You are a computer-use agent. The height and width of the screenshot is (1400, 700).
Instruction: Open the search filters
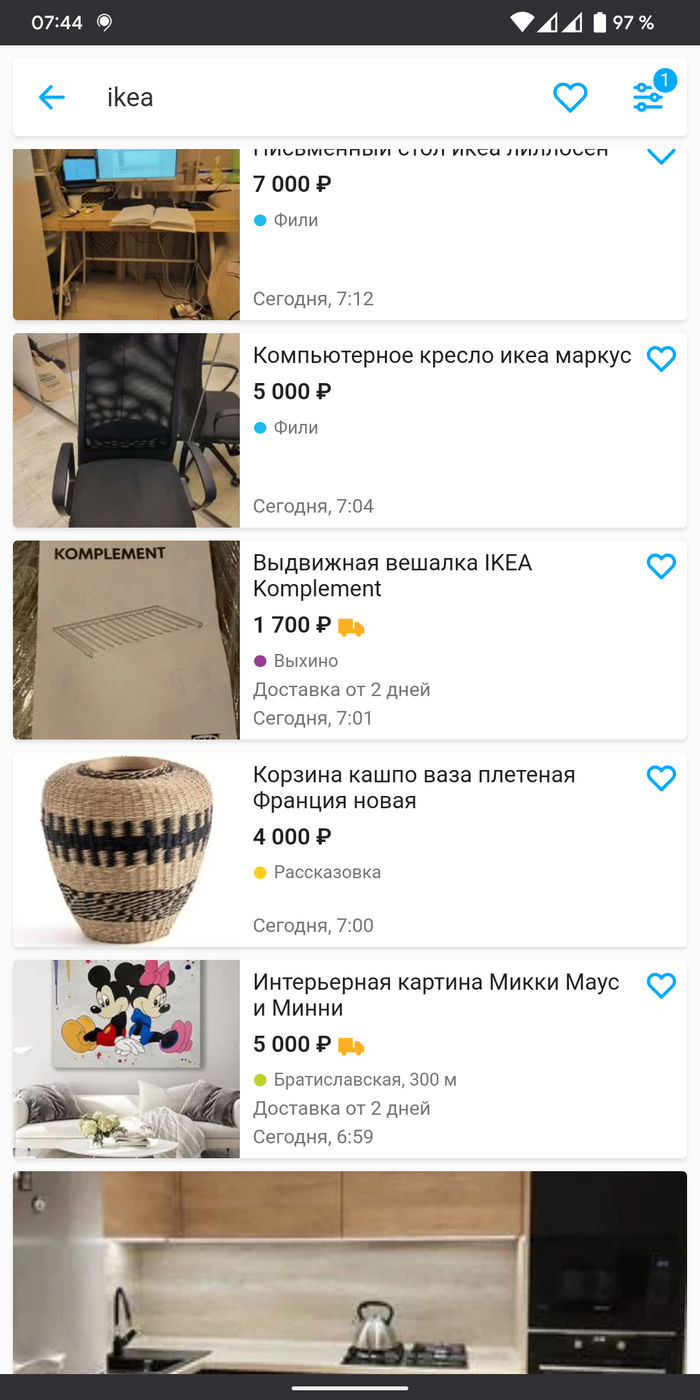(x=648, y=96)
